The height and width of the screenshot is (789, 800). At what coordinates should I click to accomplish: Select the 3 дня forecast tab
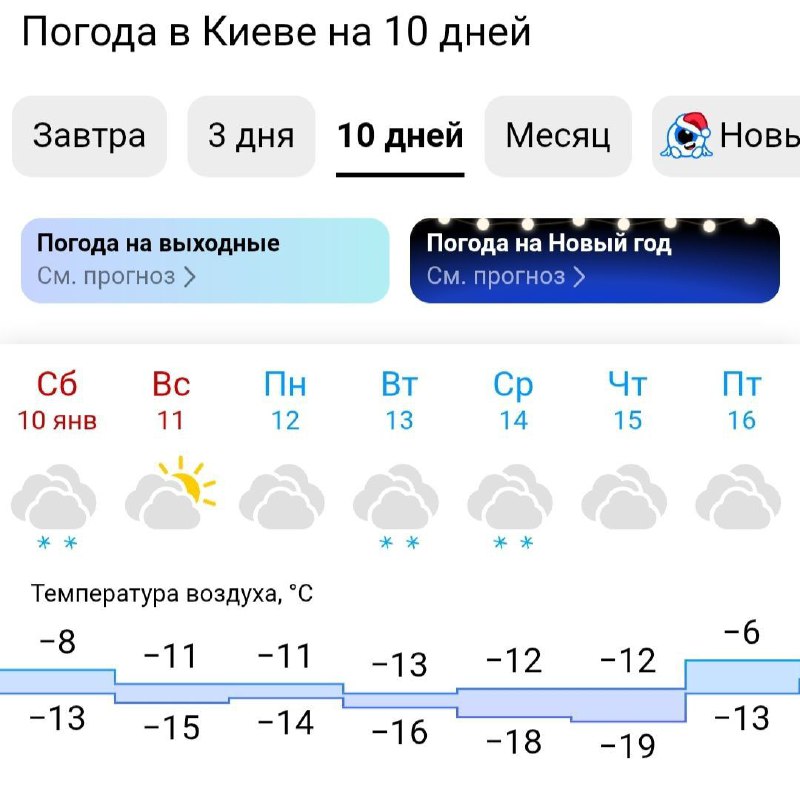[251, 136]
